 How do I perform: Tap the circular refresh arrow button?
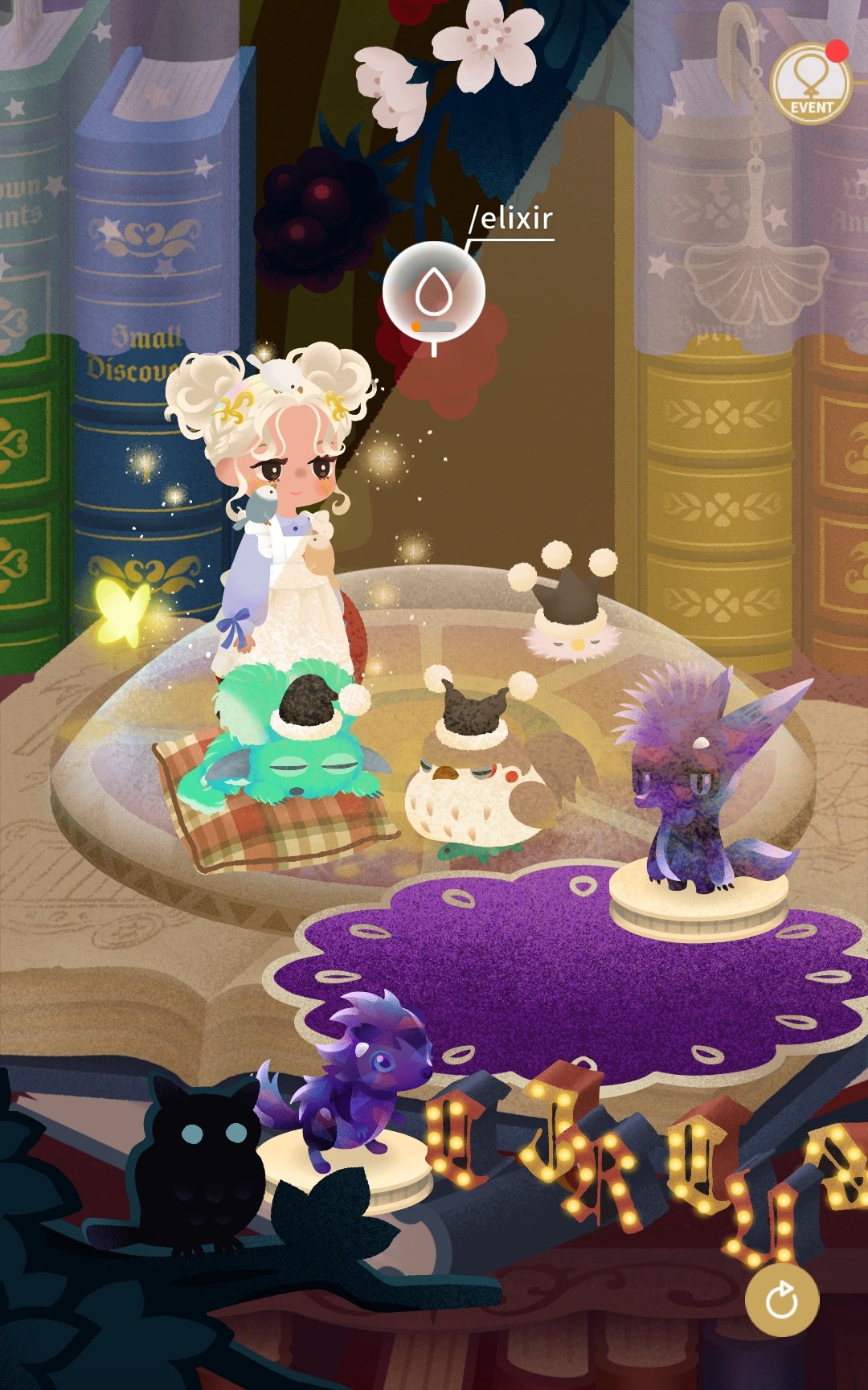click(781, 1301)
